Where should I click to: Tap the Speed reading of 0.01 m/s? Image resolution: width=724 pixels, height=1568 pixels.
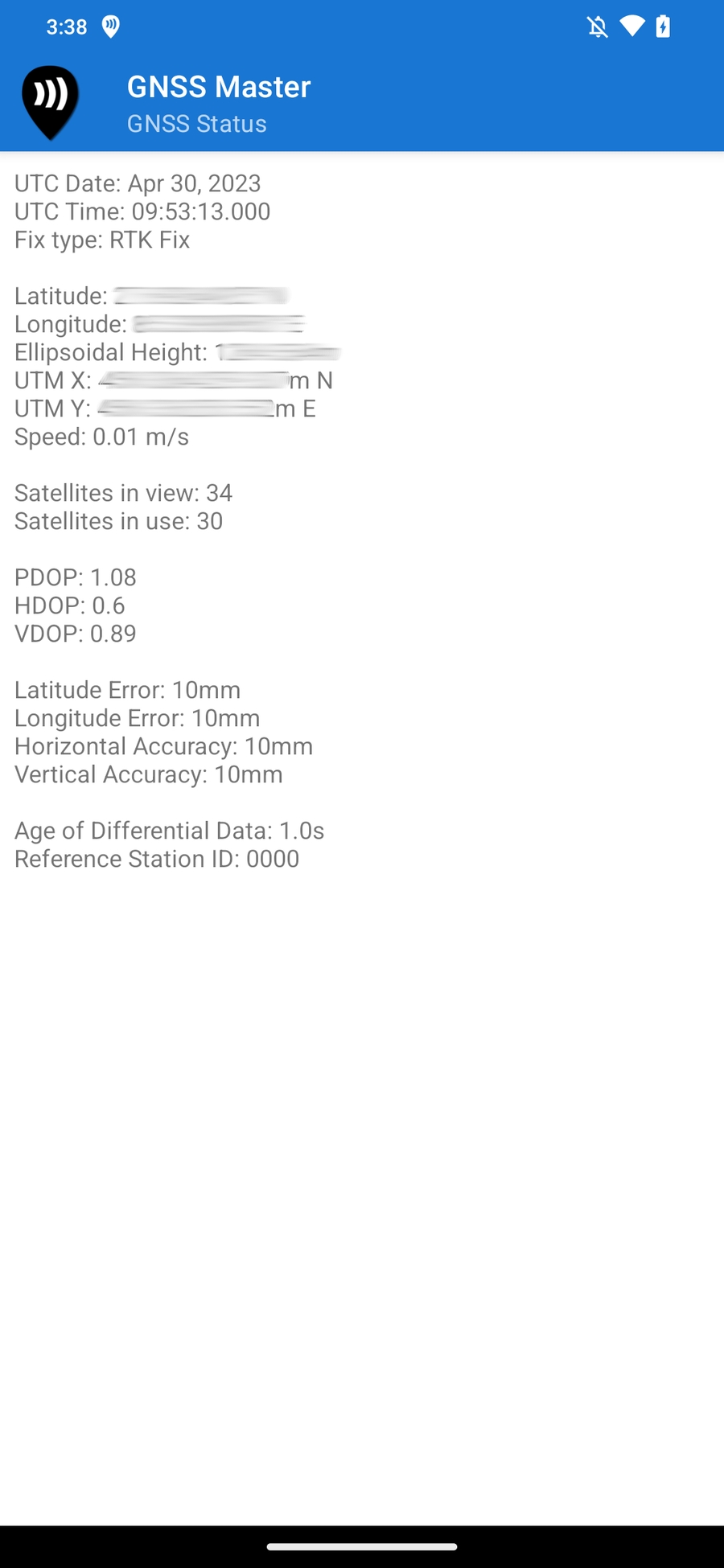[101, 437]
